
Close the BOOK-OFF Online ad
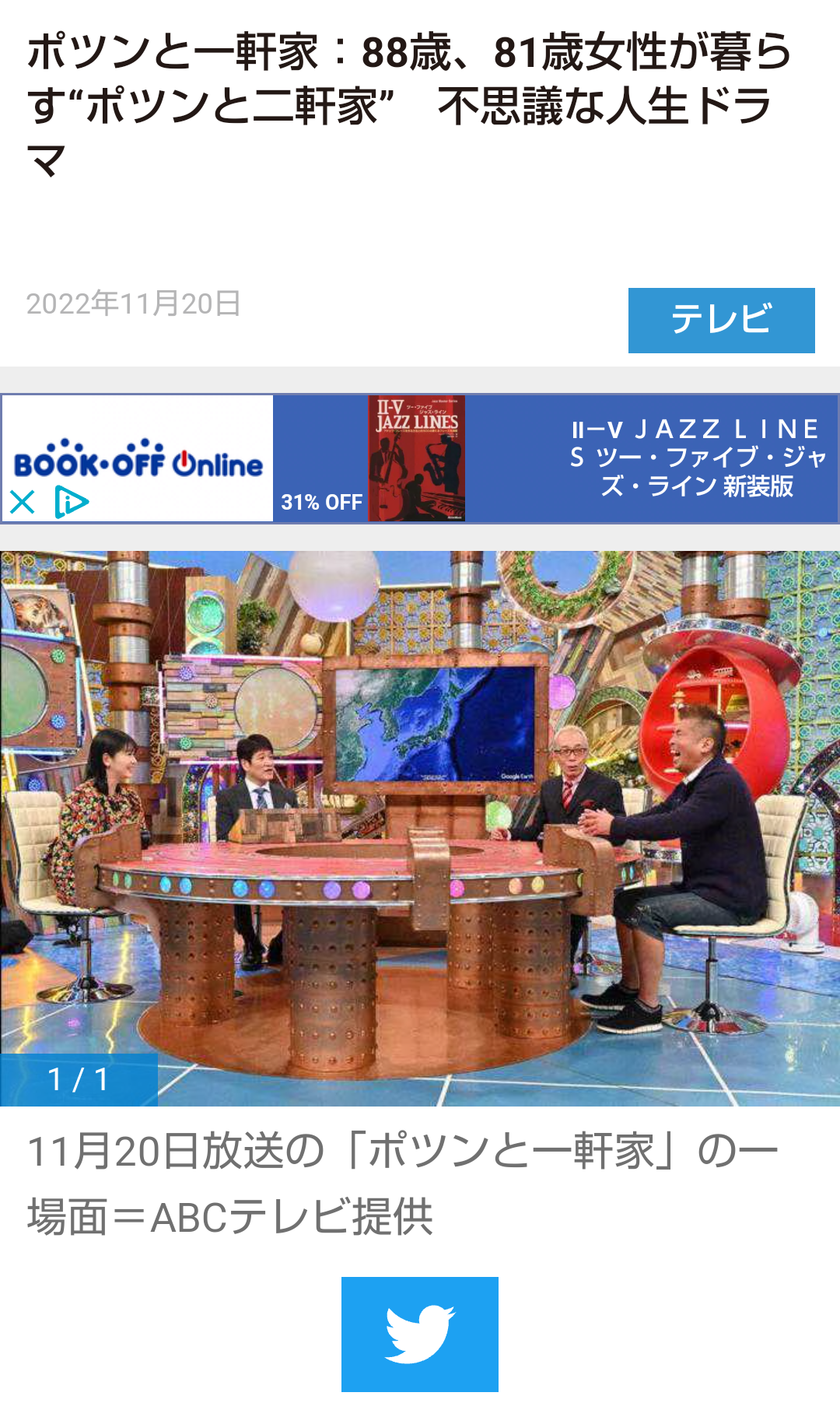23,502
